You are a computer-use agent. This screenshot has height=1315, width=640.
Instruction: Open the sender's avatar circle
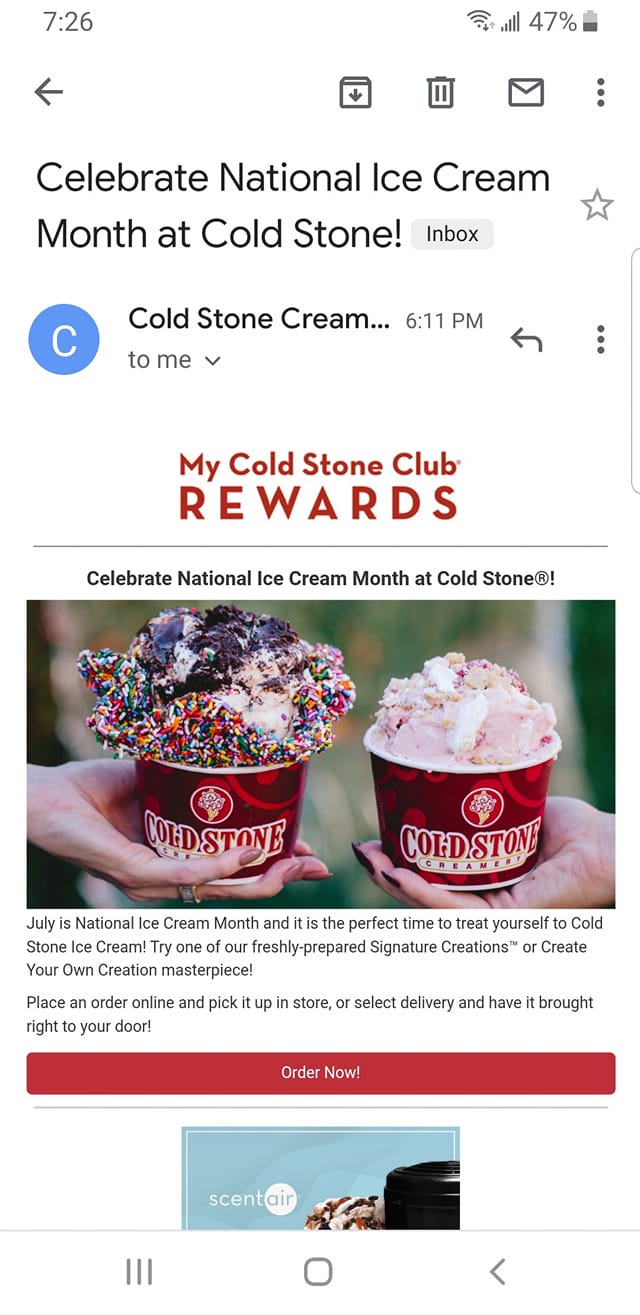(64, 340)
